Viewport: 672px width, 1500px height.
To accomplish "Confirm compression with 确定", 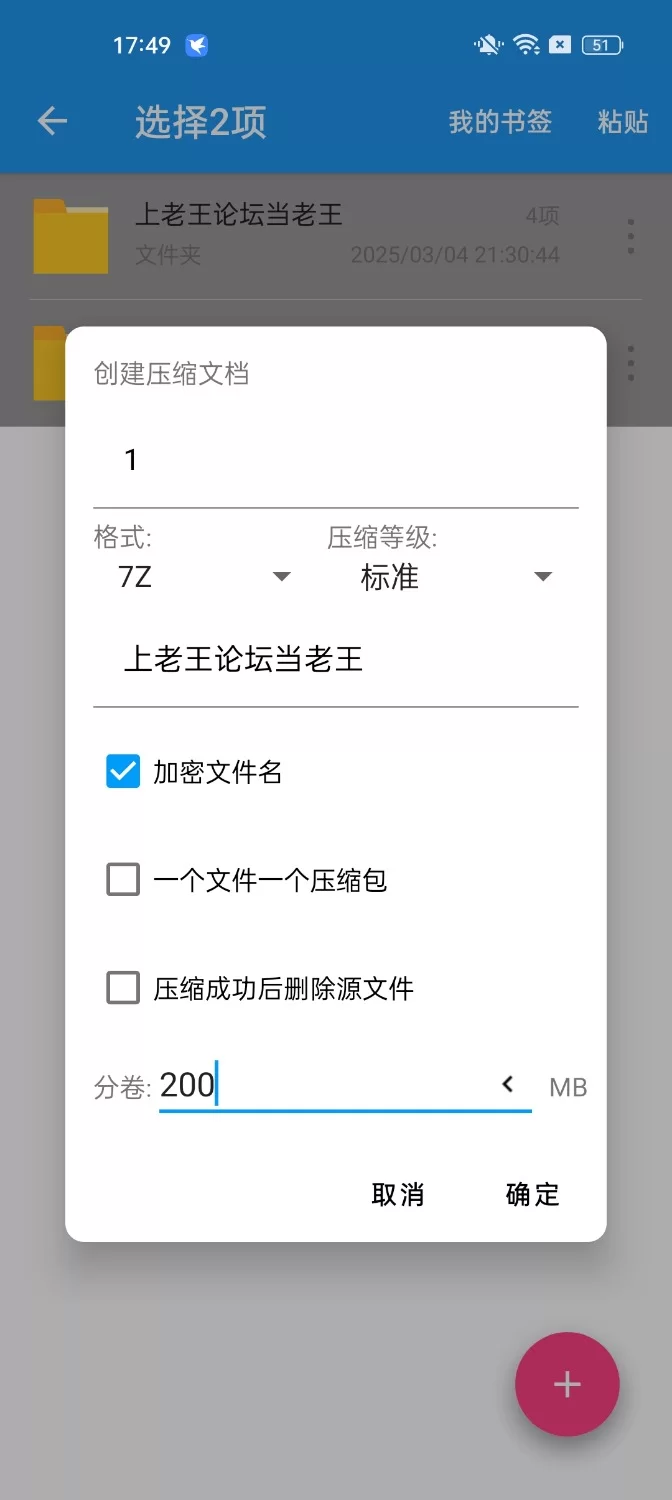I will pyautogui.click(x=532, y=1194).
